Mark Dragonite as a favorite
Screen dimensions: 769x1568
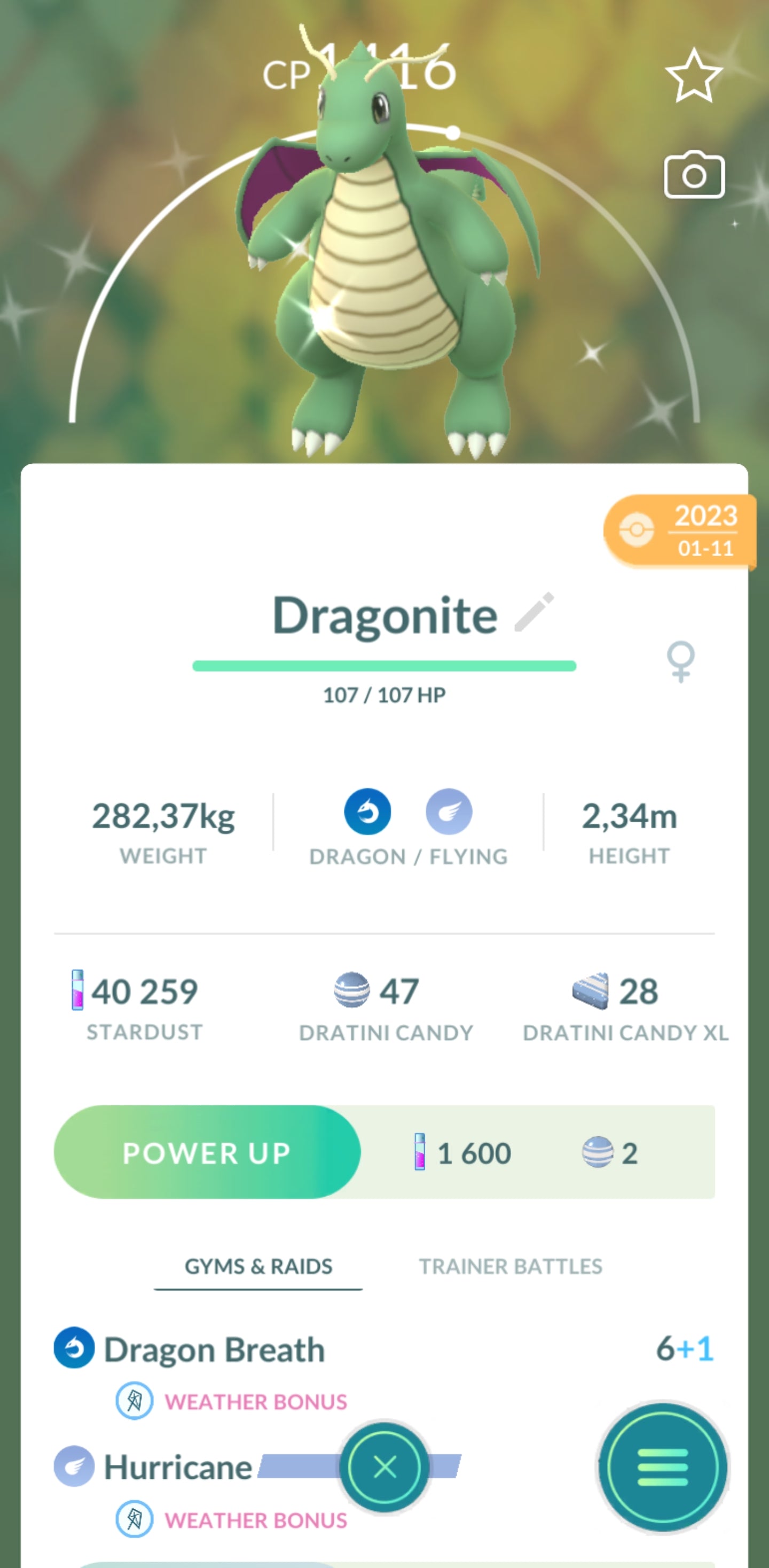pos(694,76)
